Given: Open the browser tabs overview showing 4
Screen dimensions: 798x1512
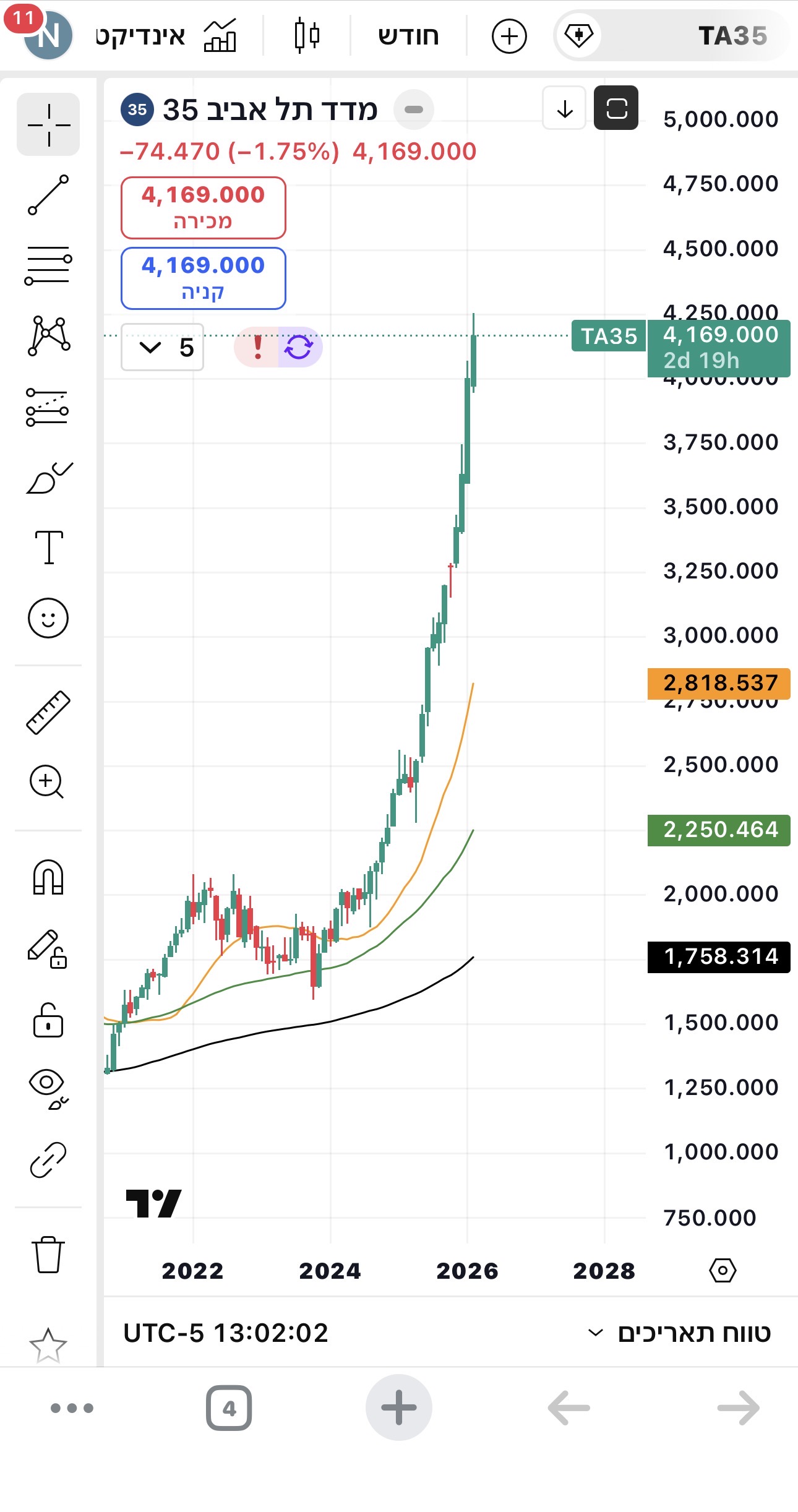Looking at the screenshot, I should pyautogui.click(x=229, y=1409).
